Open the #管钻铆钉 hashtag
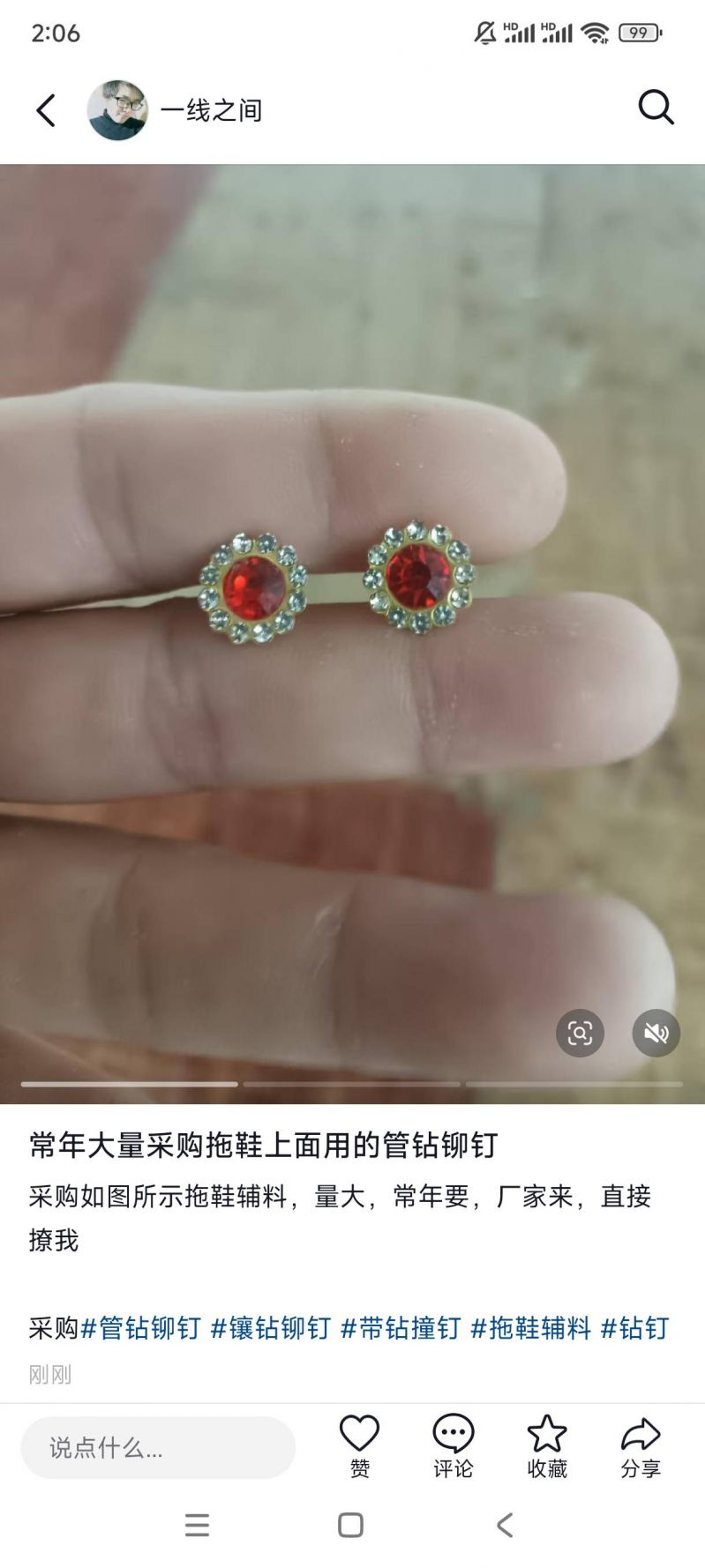 coord(141,1328)
